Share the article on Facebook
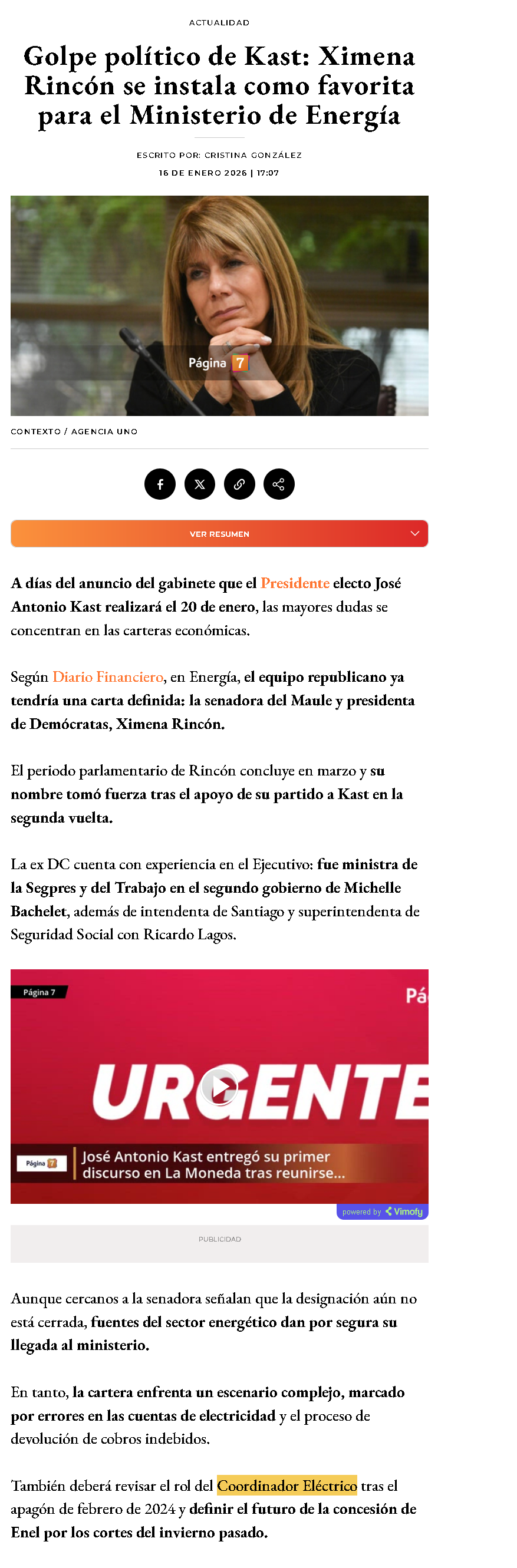 [160, 484]
